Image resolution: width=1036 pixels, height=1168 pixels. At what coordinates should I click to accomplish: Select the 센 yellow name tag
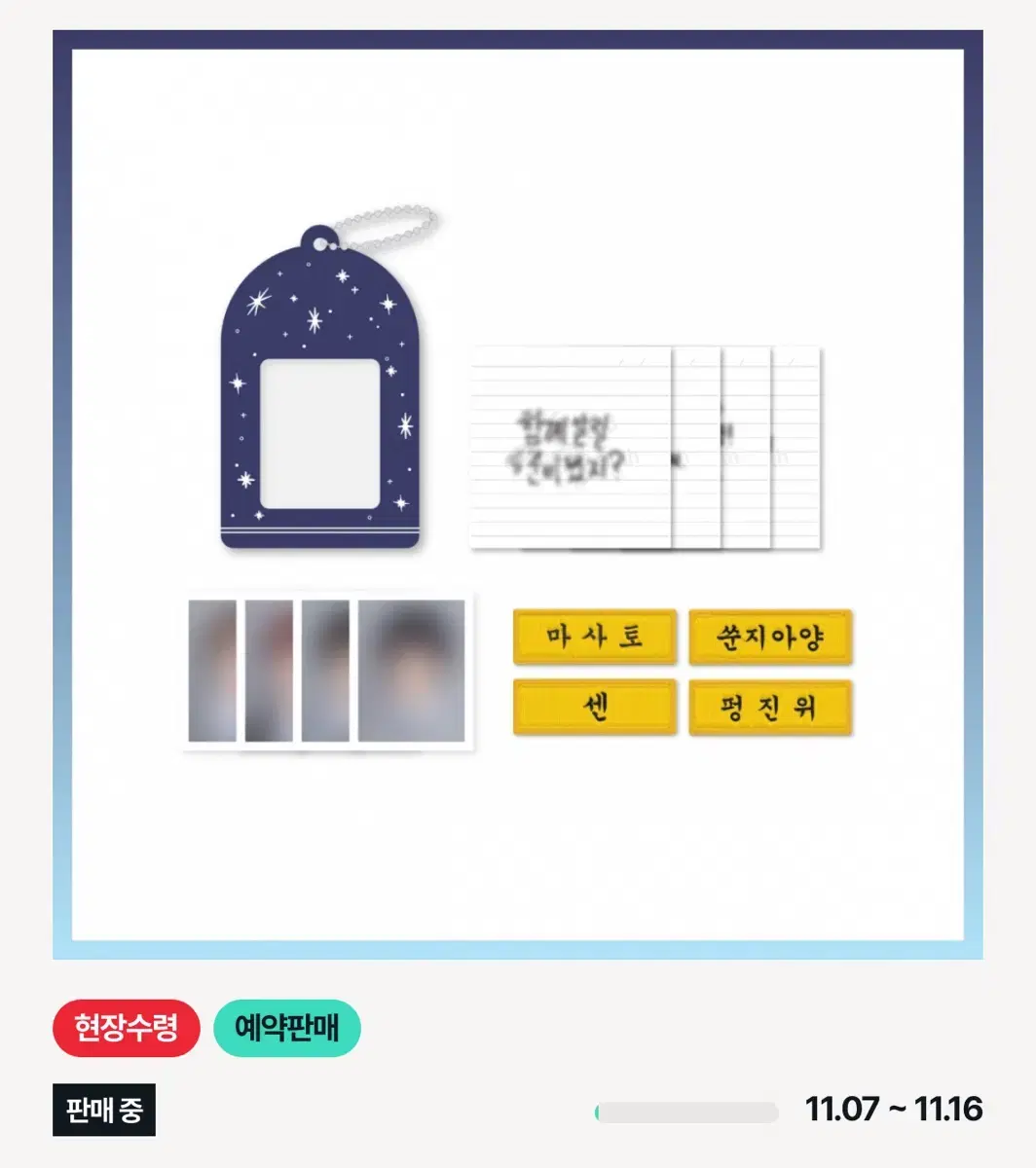tap(592, 708)
